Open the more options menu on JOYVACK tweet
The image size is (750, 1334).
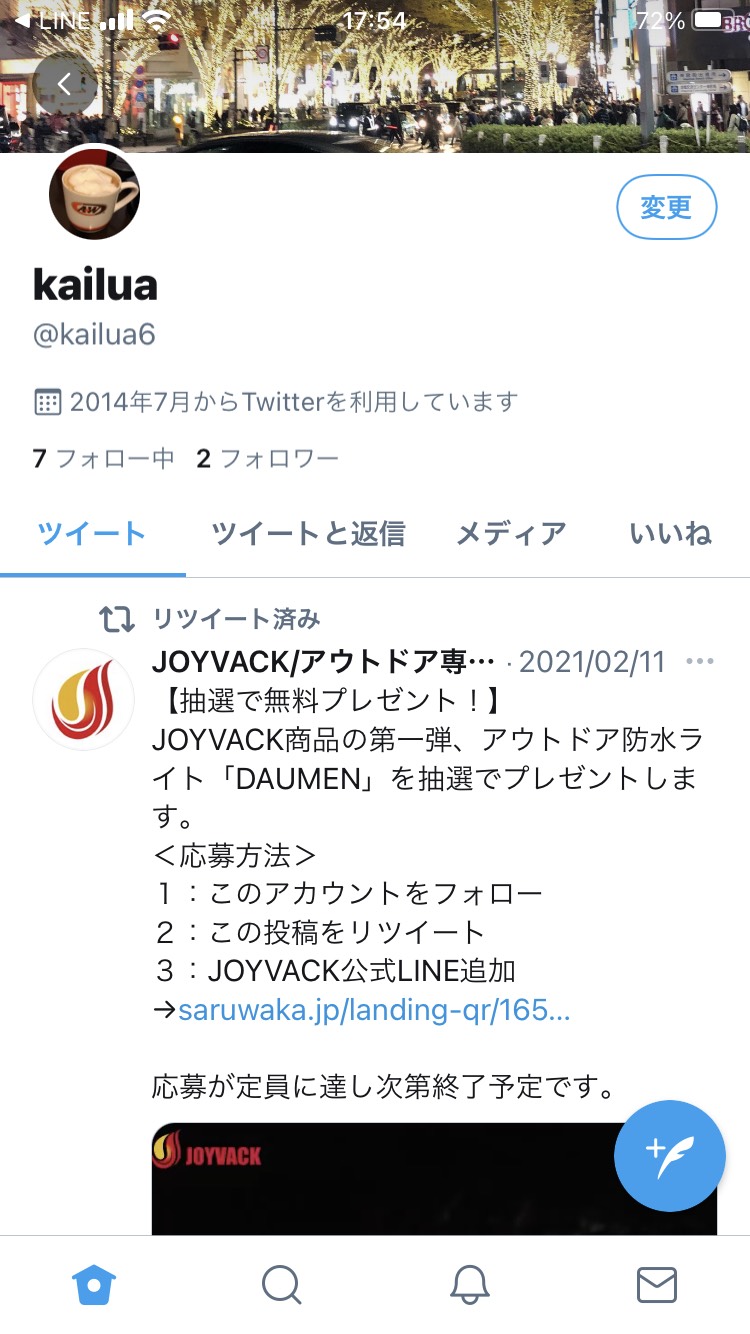coord(700,662)
